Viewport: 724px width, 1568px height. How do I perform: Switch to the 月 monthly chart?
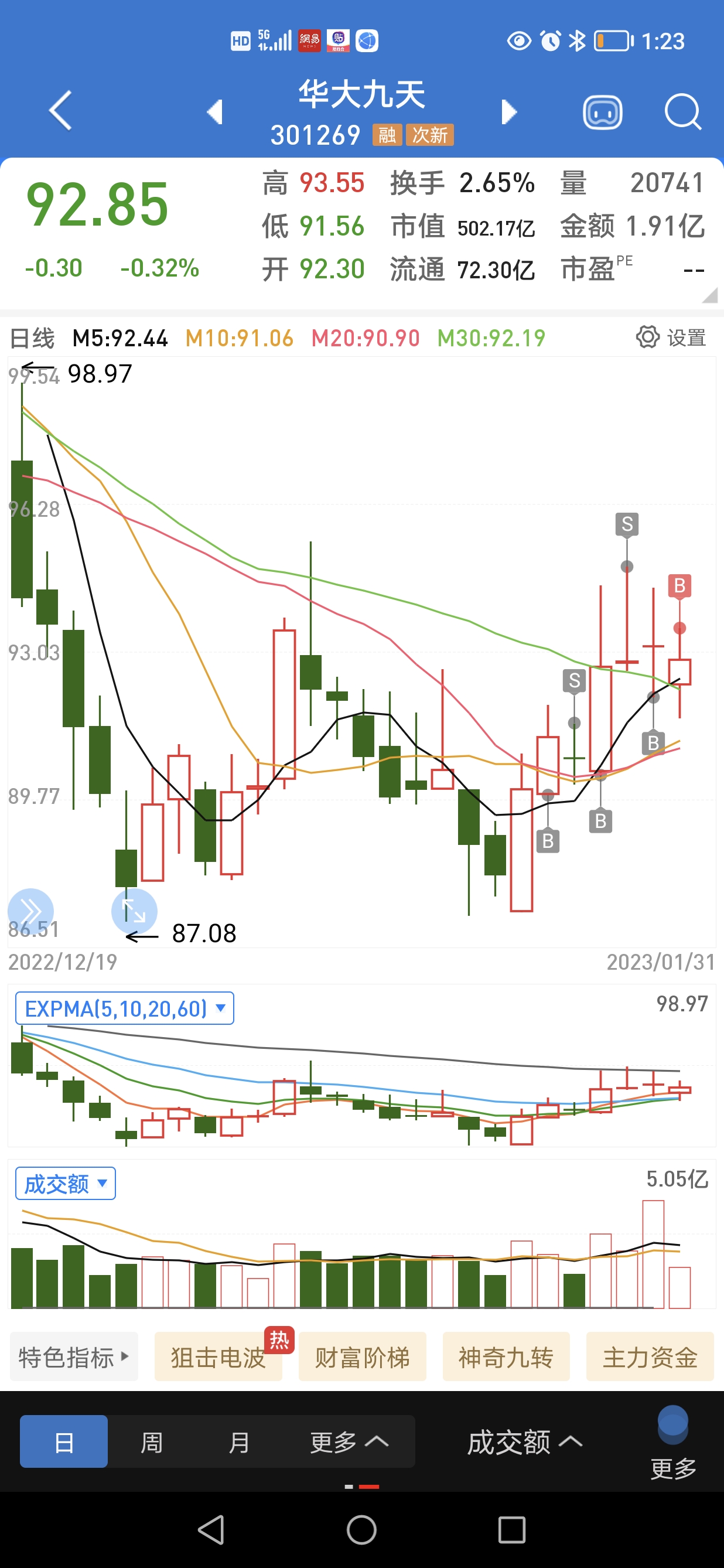238,1441
